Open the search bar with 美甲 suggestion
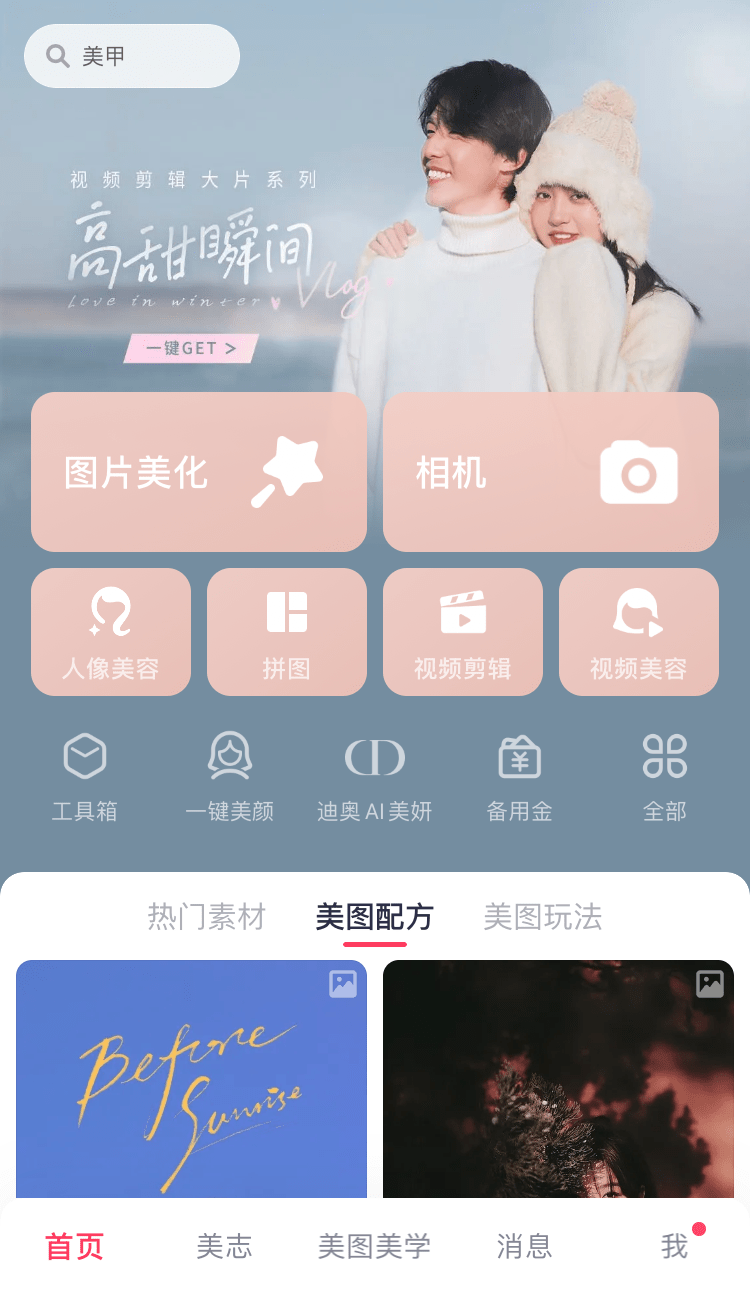The height and width of the screenshot is (1293, 750). pyautogui.click(x=131, y=56)
